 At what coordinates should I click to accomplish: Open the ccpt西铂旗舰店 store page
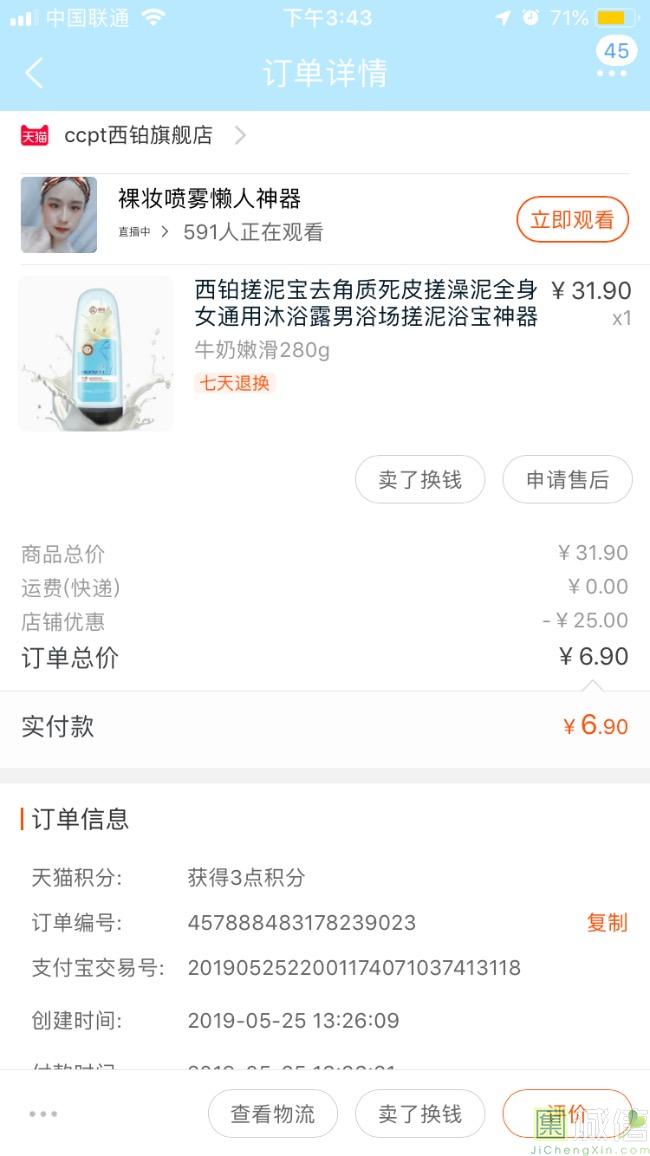point(139,136)
